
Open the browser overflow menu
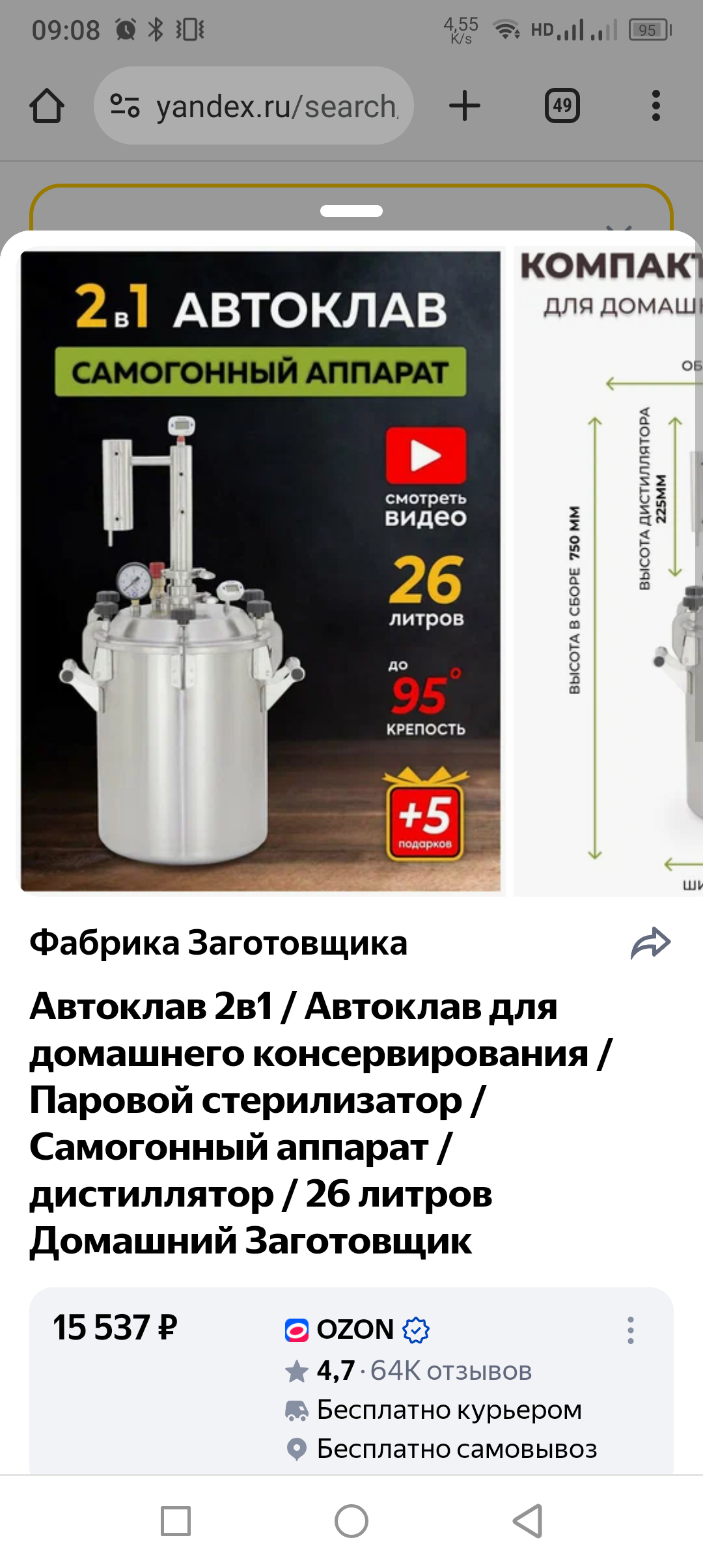tap(655, 105)
